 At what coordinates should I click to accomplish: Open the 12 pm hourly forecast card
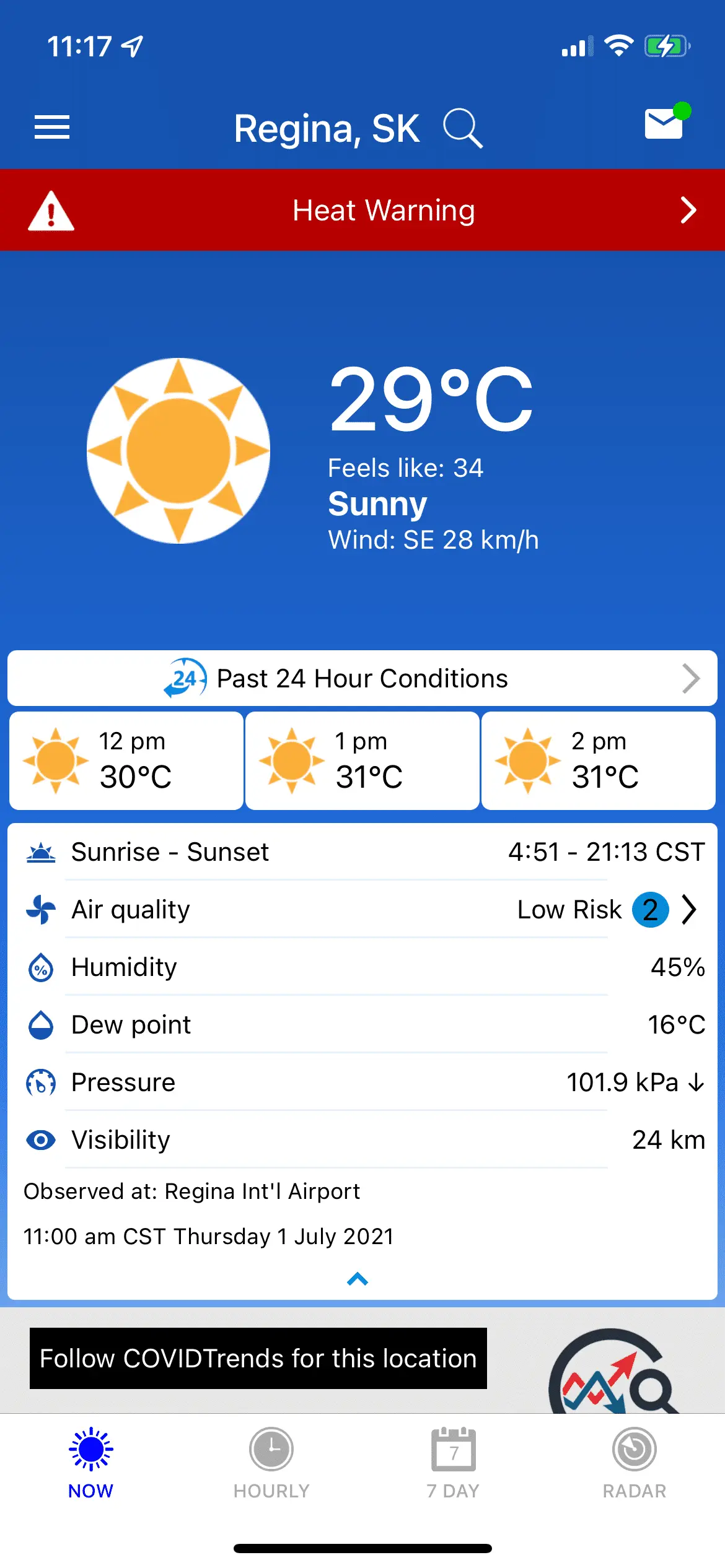(x=126, y=760)
